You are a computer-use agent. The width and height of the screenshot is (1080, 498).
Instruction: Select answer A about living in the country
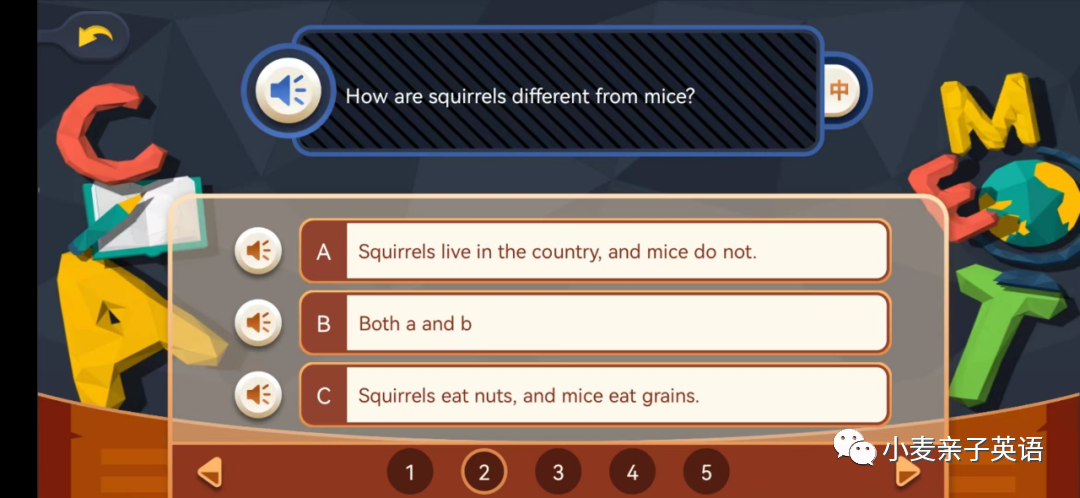tap(594, 251)
